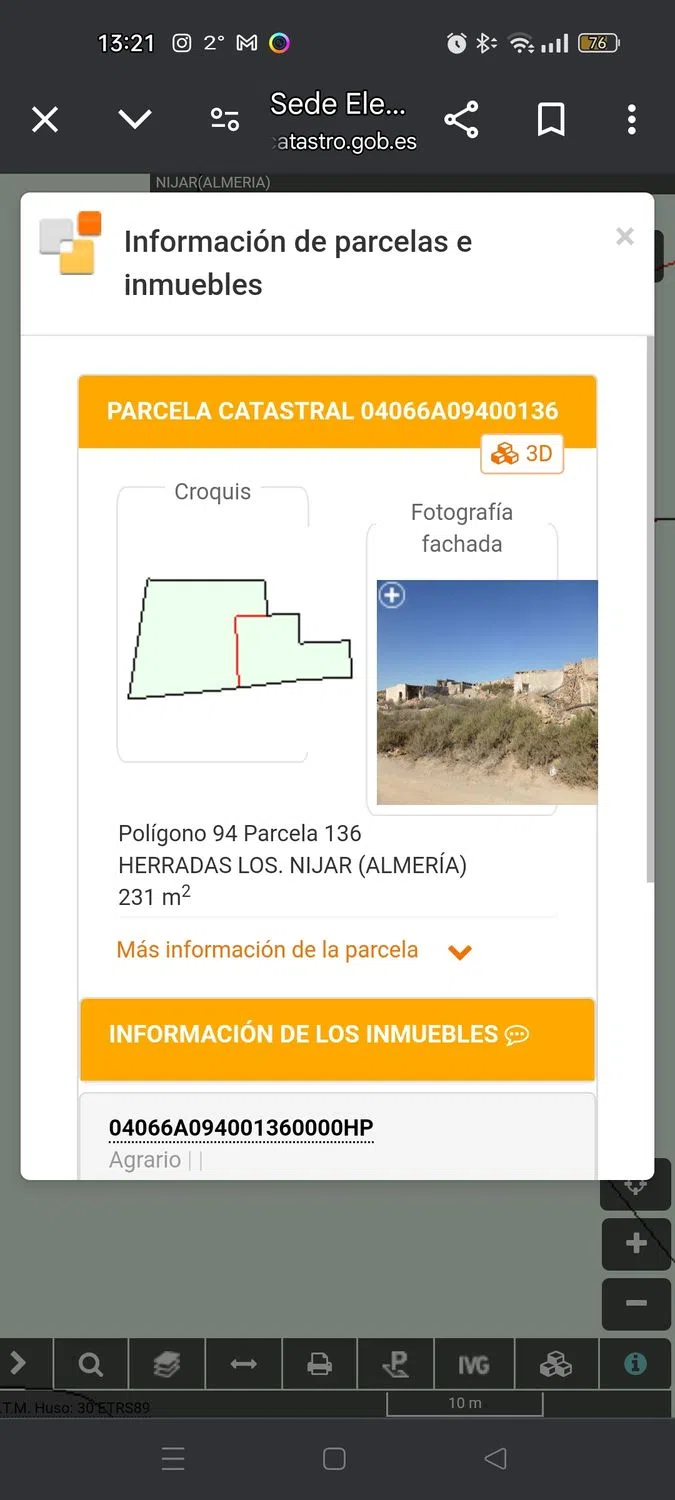Open the map search tool
The height and width of the screenshot is (1500, 675).
(x=90, y=1364)
